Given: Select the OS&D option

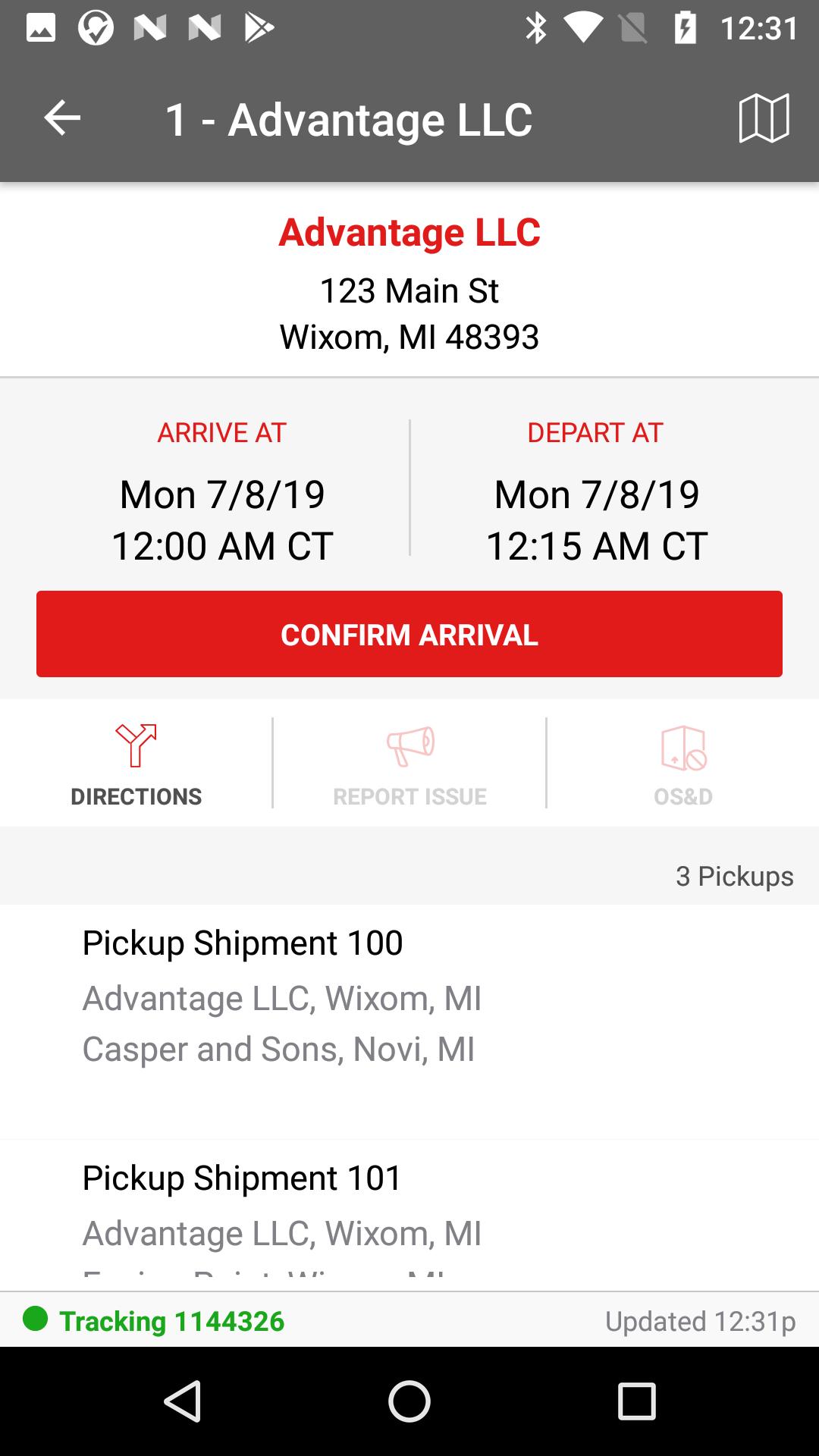Looking at the screenshot, I should coord(683,764).
